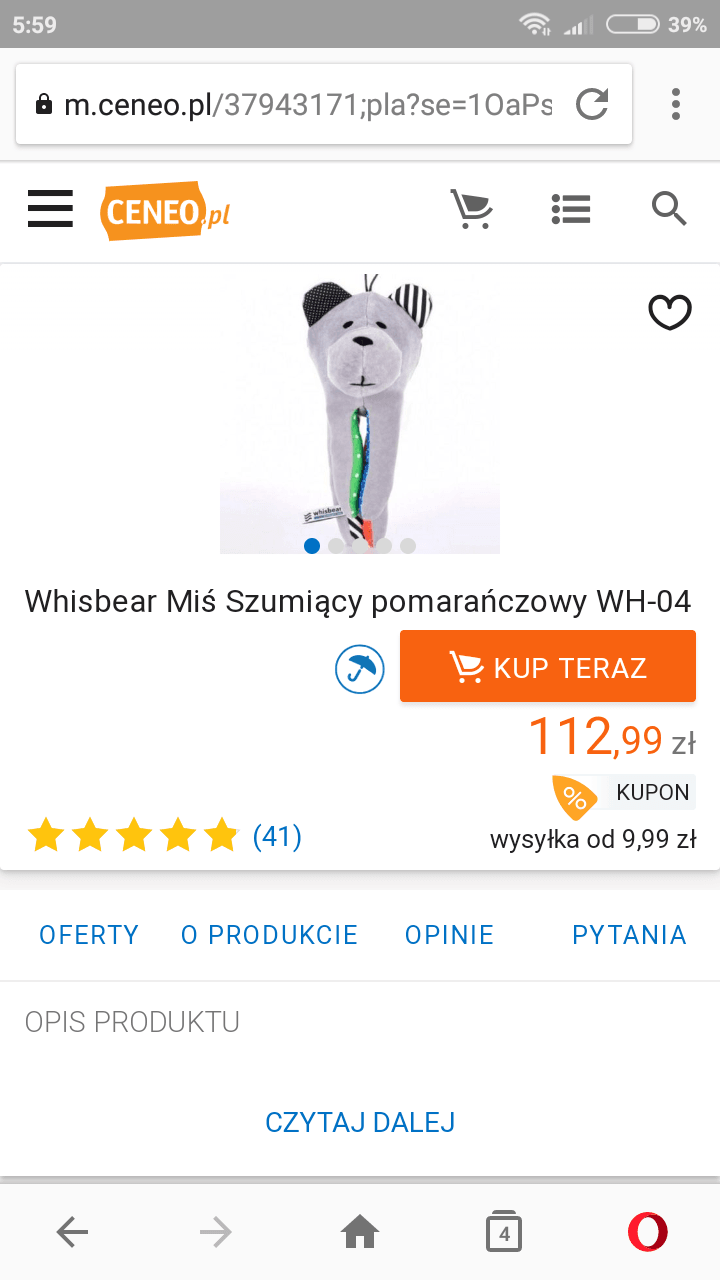Open the Ceneo search
This screenshot has height=1280, width=720.
point(669,209)
